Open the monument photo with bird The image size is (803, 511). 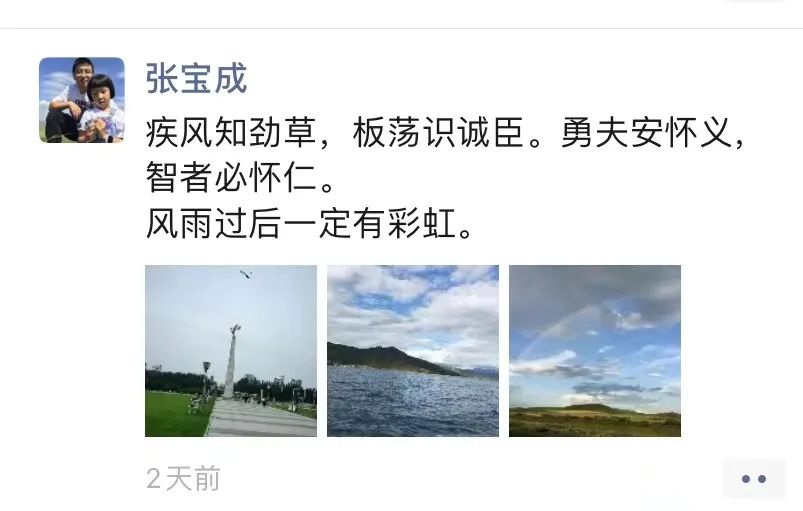click(231, 351)
